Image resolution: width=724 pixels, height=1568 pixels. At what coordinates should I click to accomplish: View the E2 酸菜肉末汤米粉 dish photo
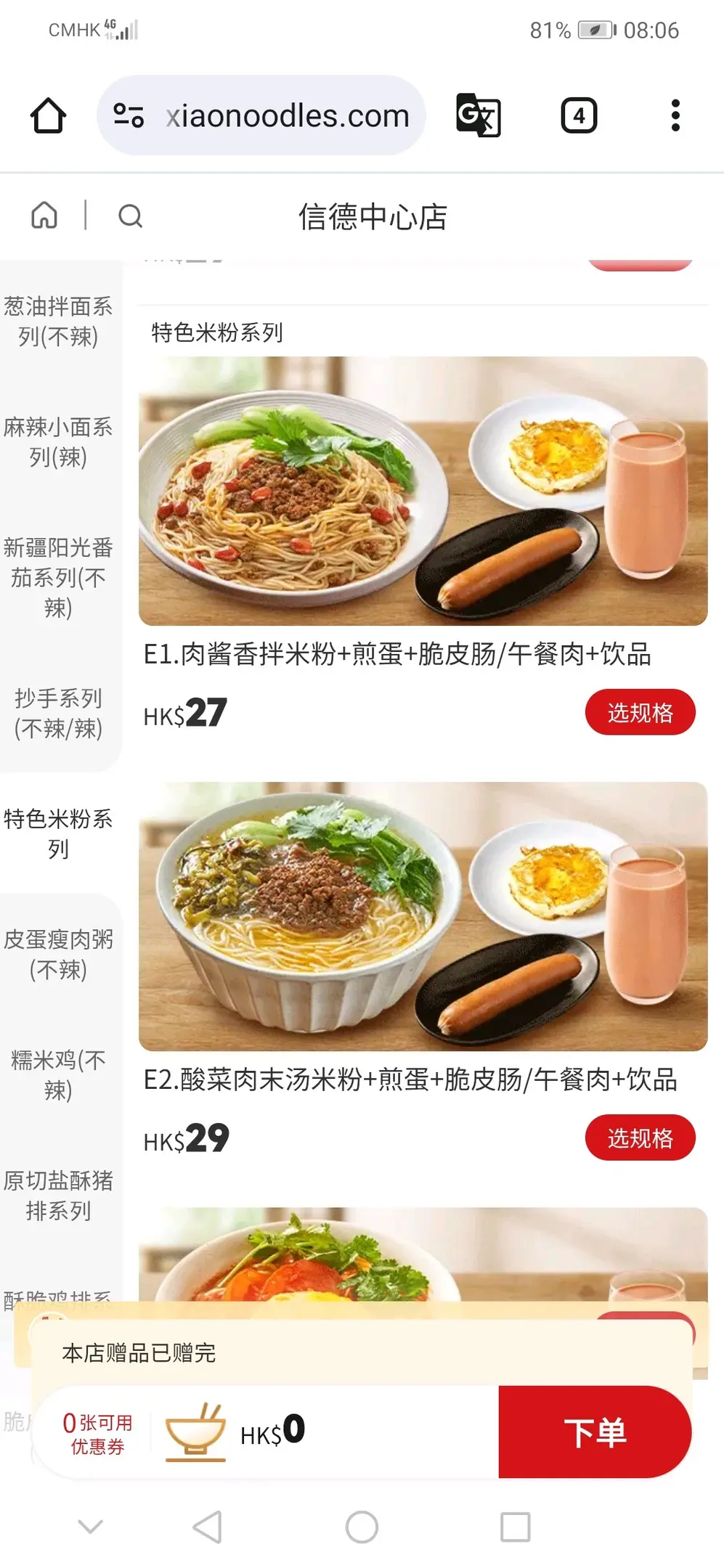(x=423, y=916)
